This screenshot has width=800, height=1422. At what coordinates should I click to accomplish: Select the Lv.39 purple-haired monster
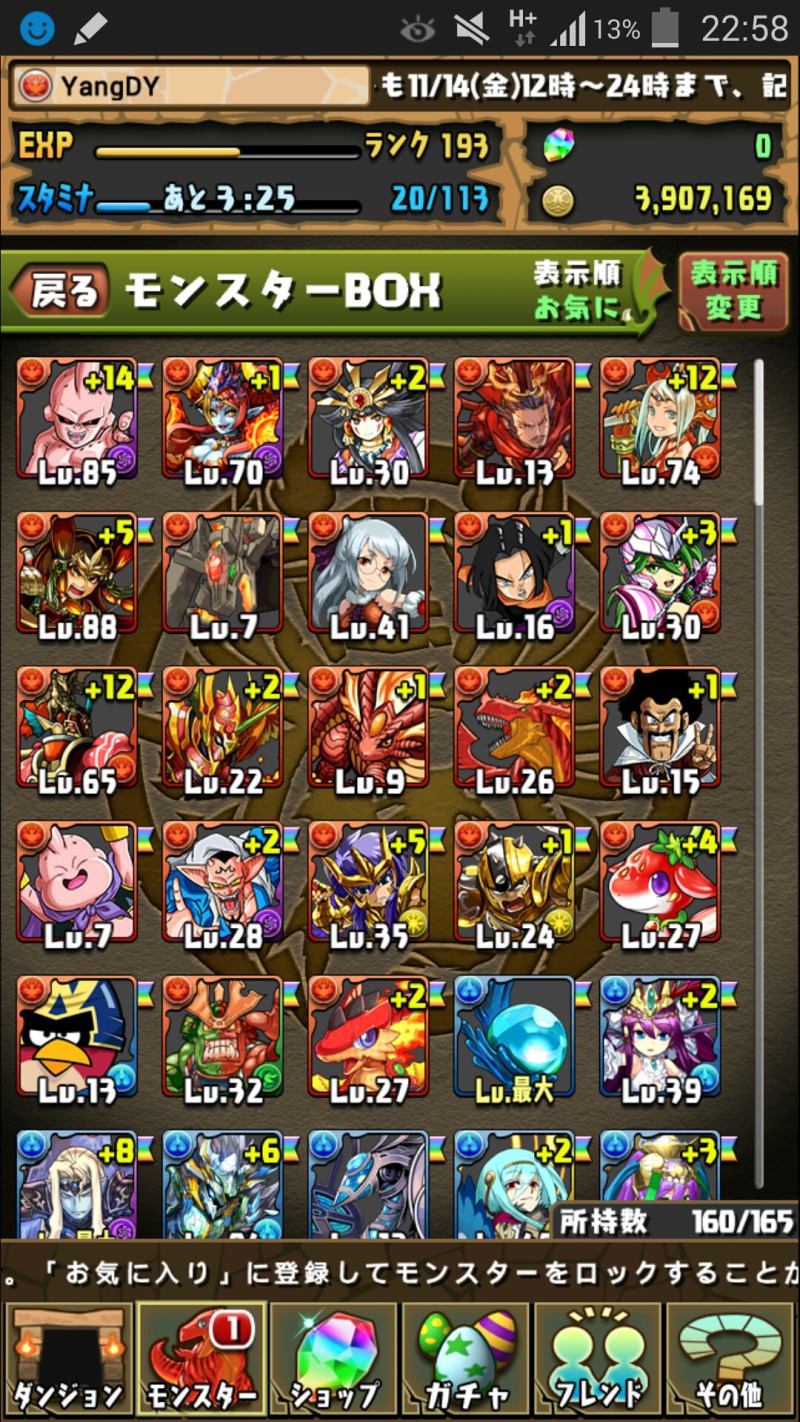coord(660,1038)
